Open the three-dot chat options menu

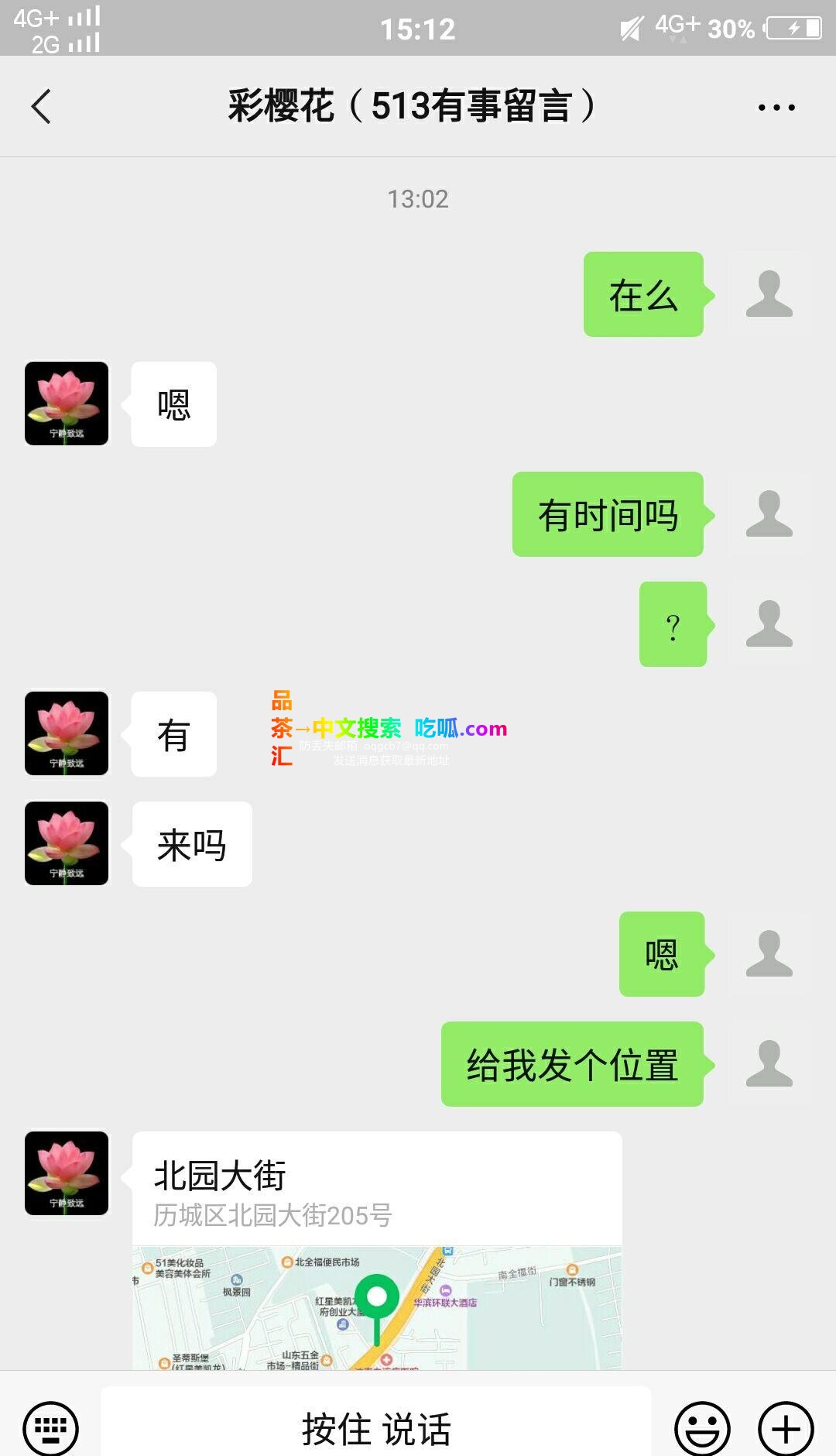pos(776,108)
